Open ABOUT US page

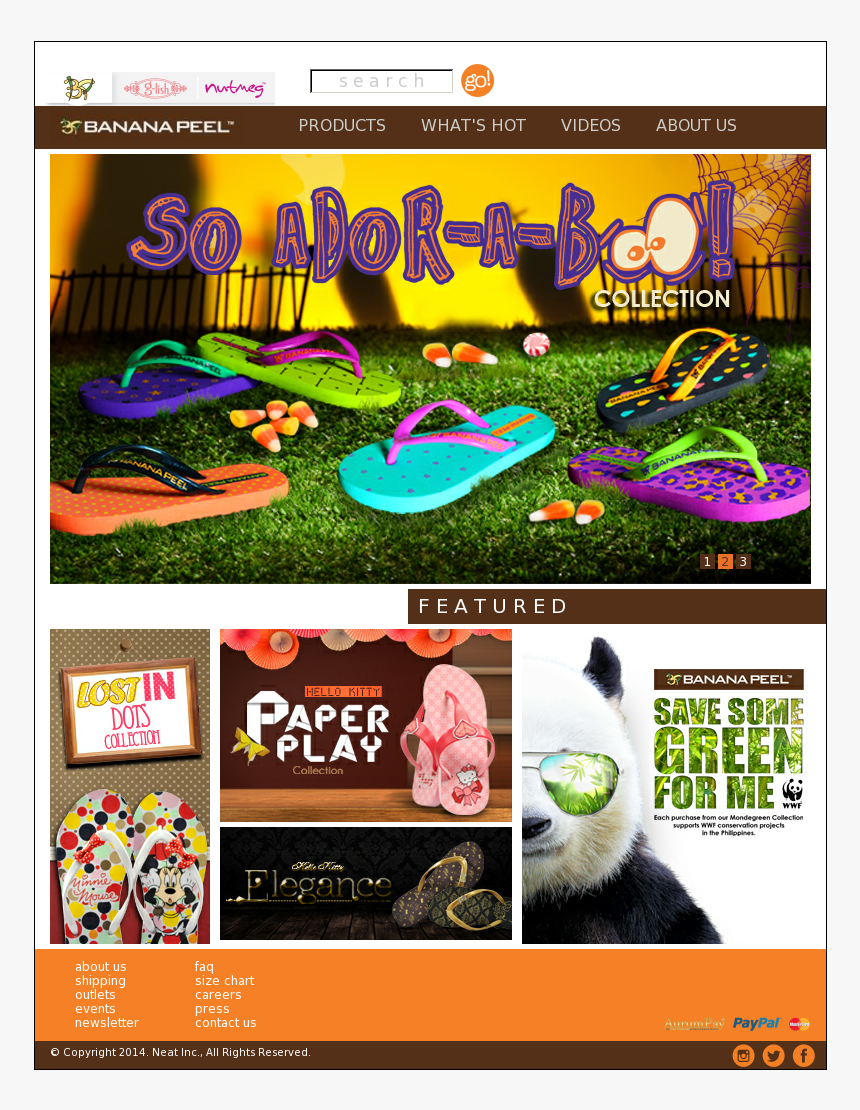click(696, 126)
